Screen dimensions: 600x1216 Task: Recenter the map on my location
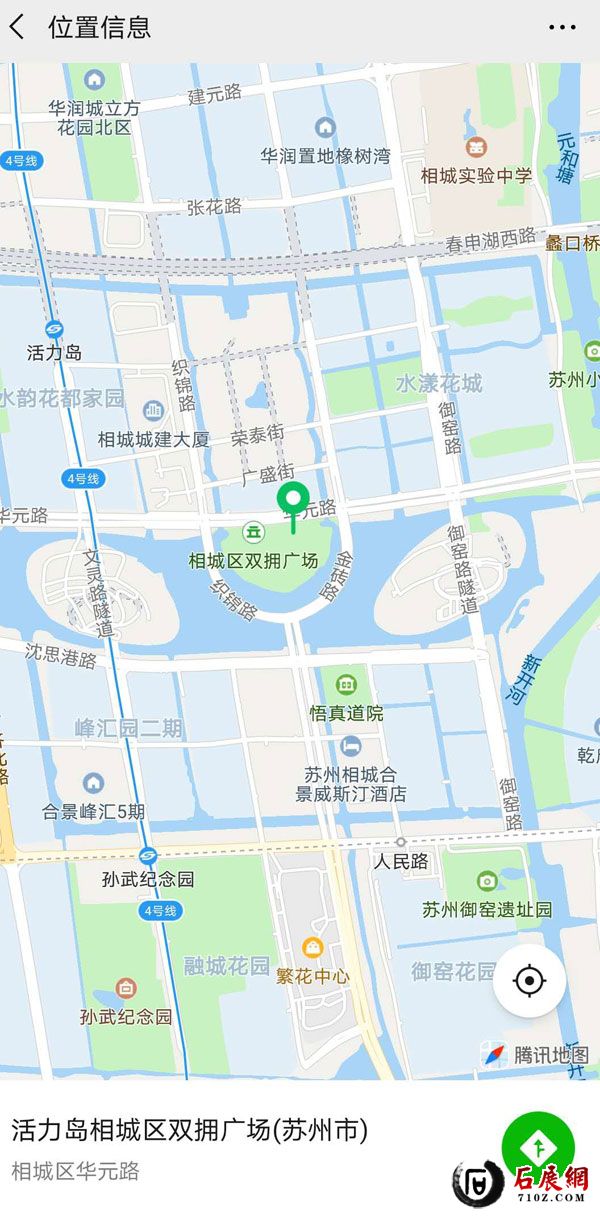[x=529, y=981]
